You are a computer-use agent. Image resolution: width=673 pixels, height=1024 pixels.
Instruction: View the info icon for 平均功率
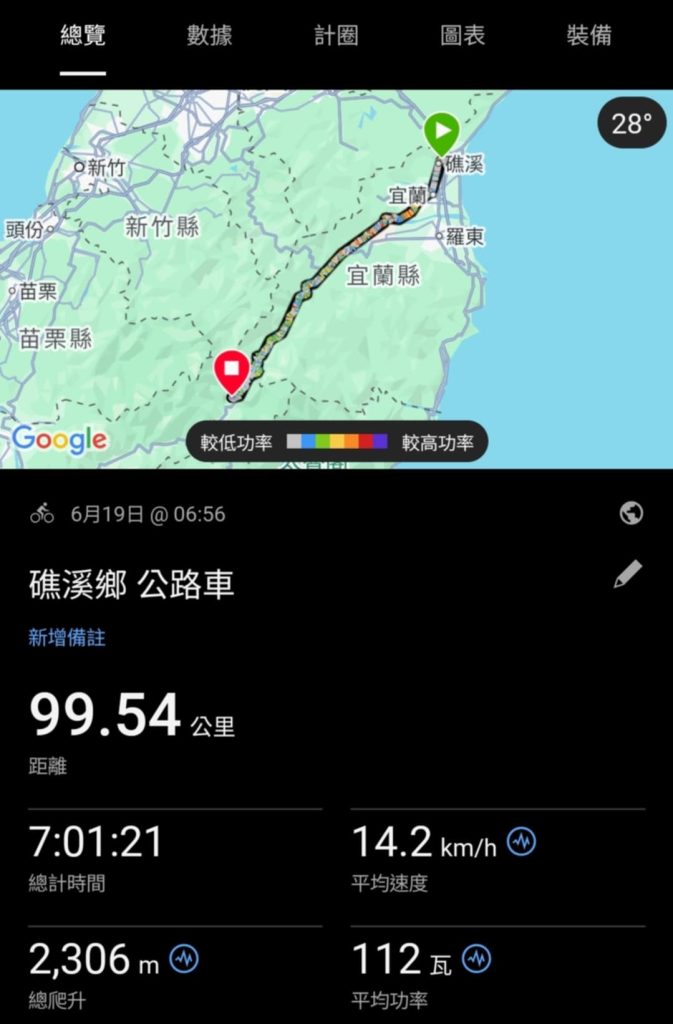click(x=477, y=960)
